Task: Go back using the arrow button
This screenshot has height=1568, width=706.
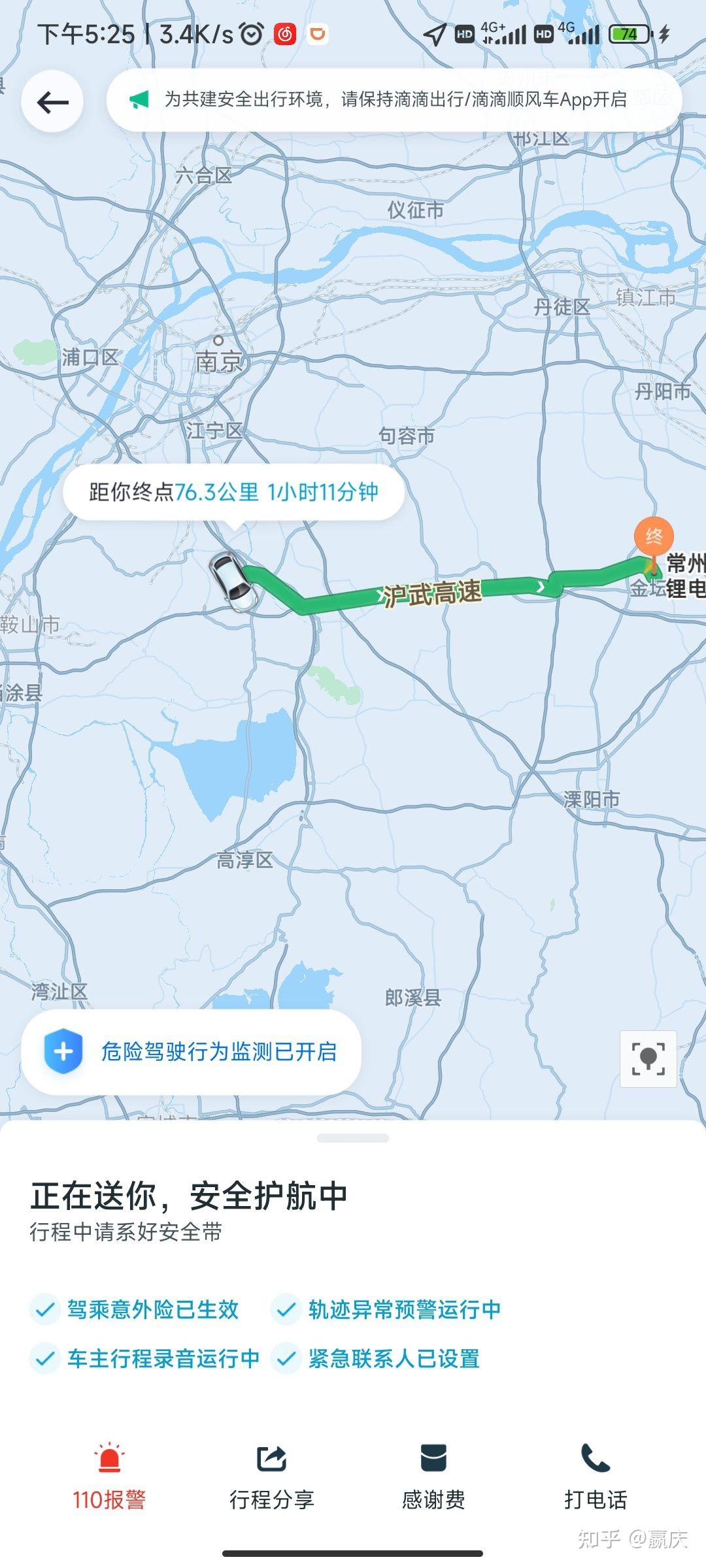Action: click(x=52, y=102)
